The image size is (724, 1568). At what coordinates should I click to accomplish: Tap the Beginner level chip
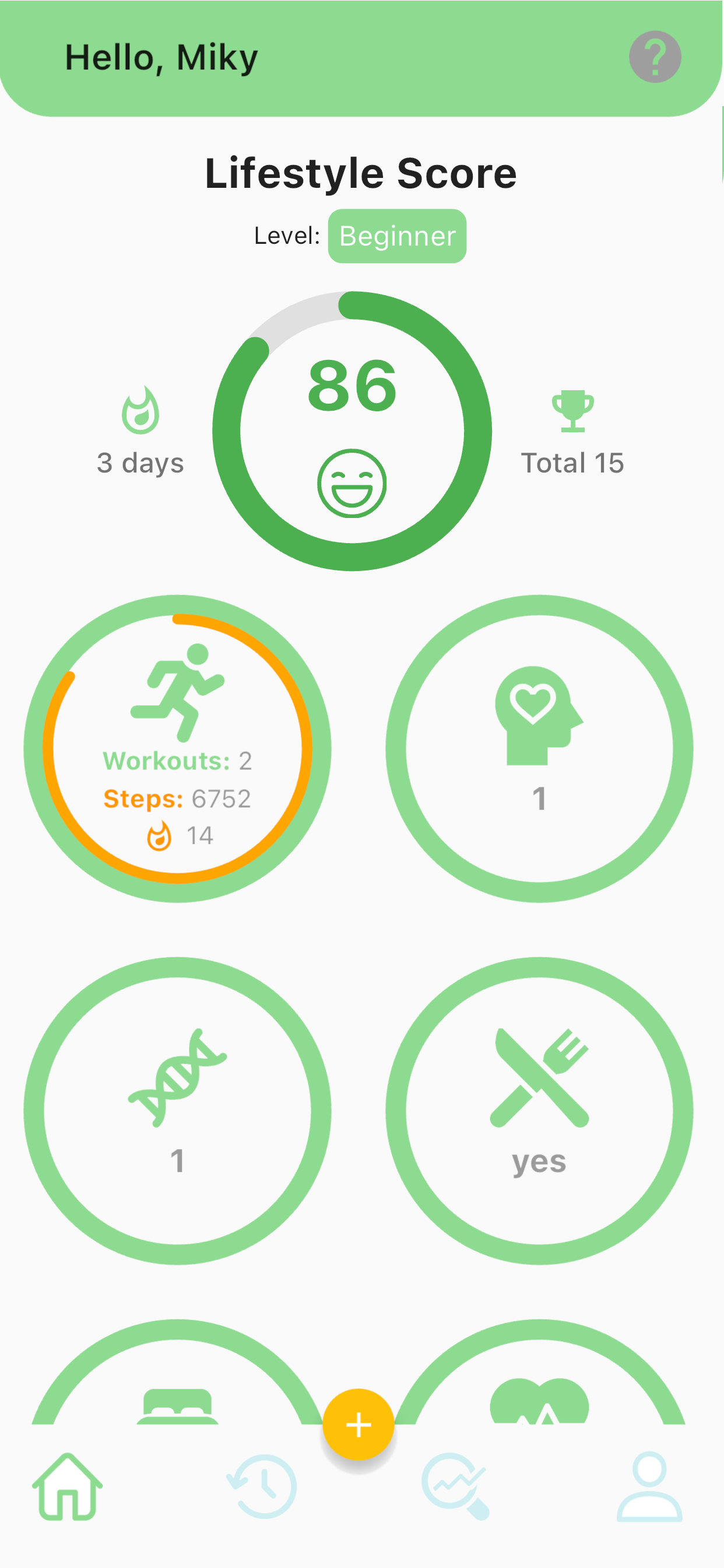coord(396,236)
